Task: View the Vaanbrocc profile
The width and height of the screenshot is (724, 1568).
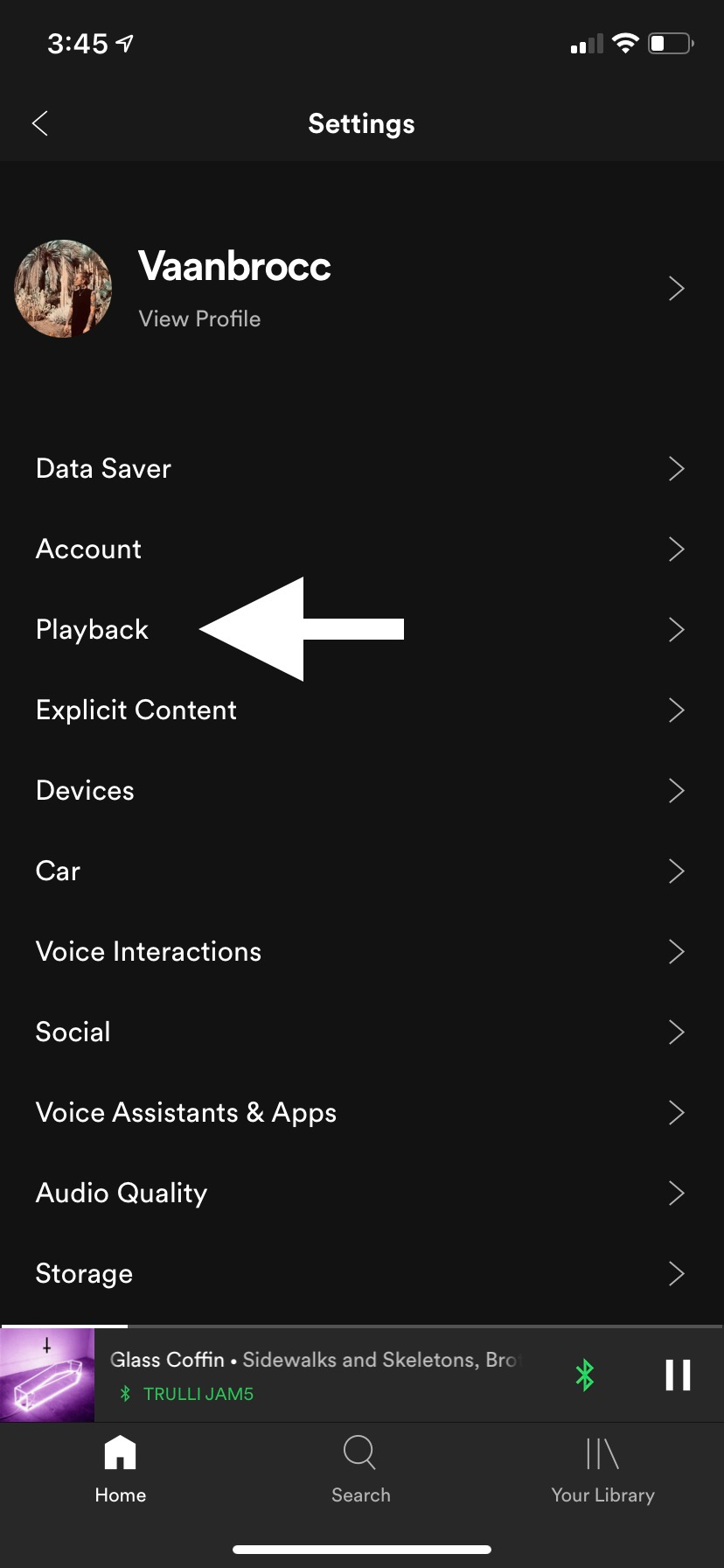Action: [362, 289]
